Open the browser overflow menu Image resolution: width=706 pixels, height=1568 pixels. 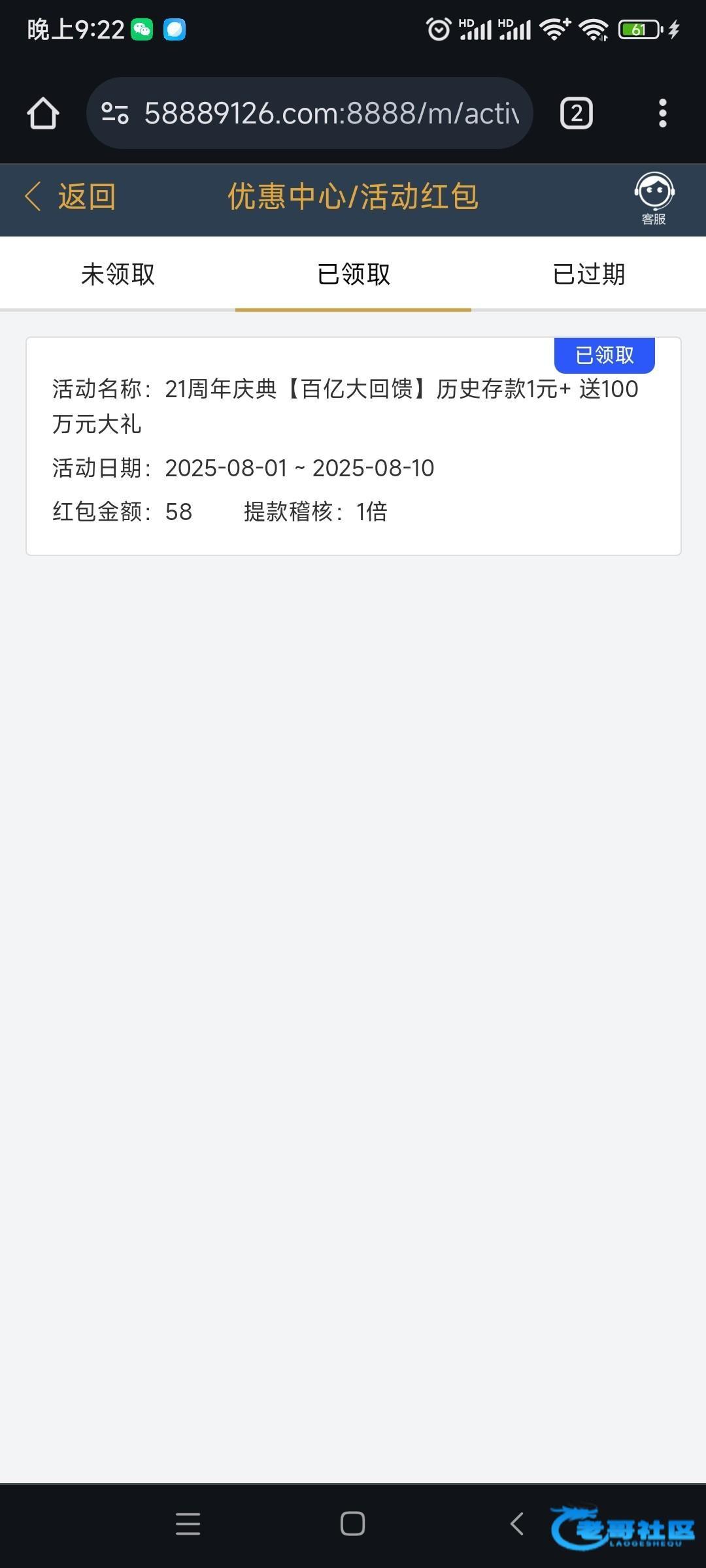pos(662,114)
